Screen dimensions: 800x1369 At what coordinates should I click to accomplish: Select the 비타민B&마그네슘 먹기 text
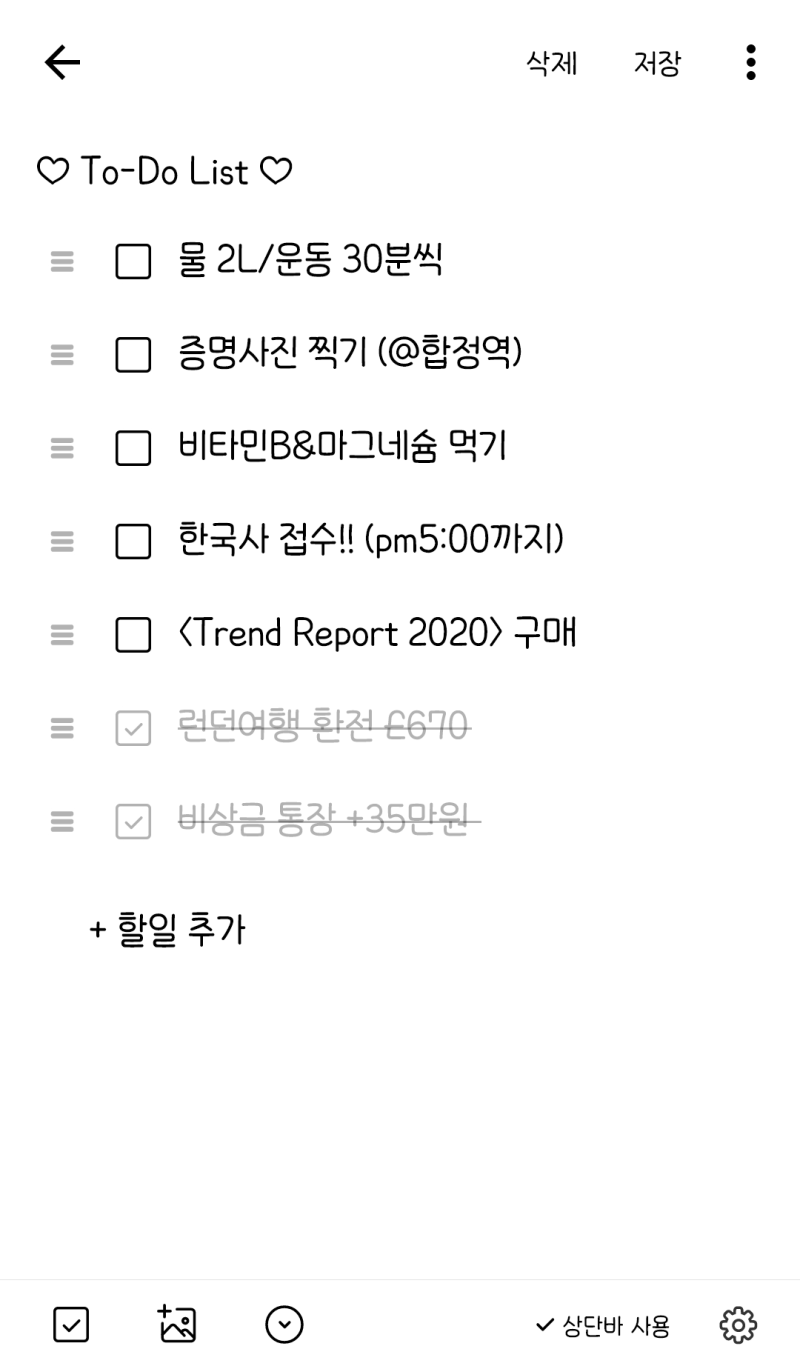(x=340, y=447)
